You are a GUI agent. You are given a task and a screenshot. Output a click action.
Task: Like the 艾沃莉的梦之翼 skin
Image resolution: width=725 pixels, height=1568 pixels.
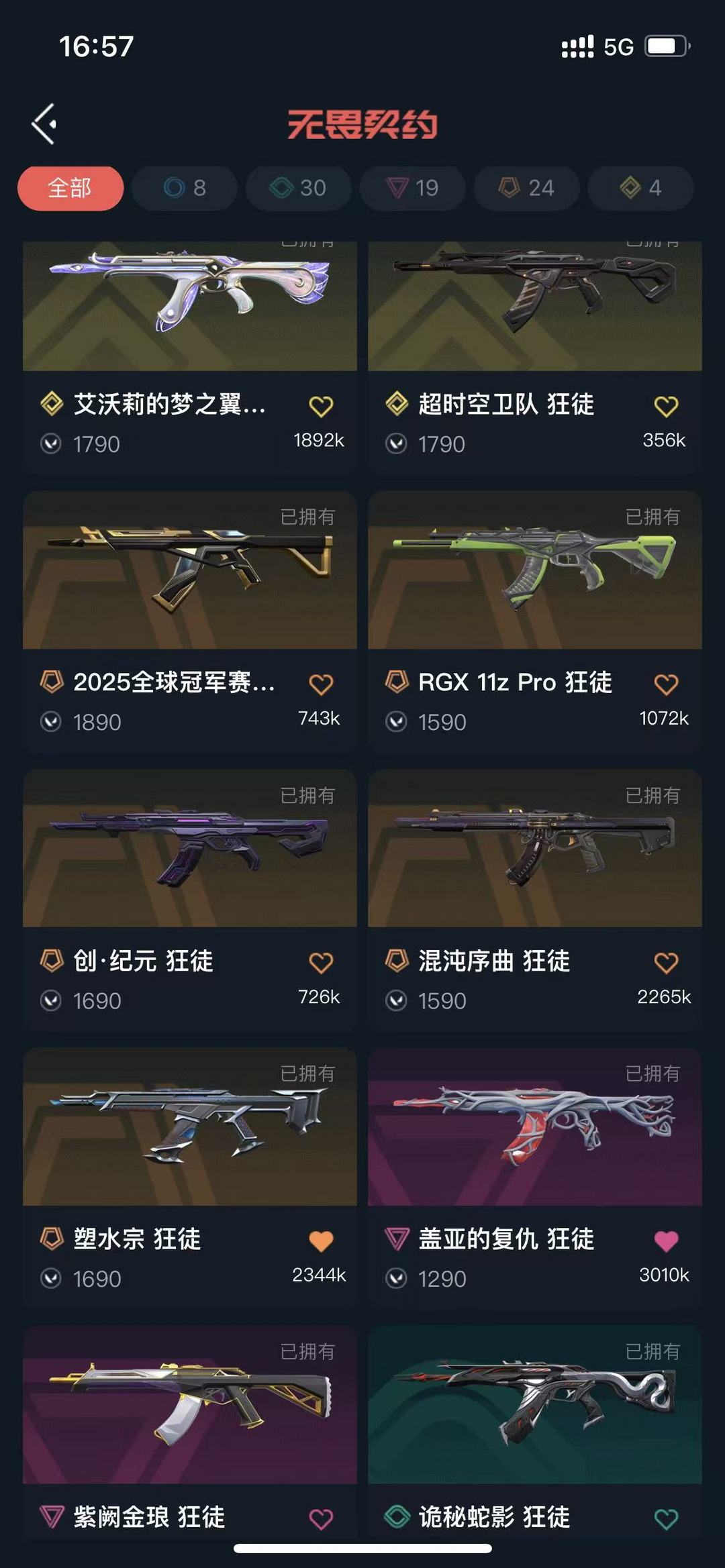321,406
